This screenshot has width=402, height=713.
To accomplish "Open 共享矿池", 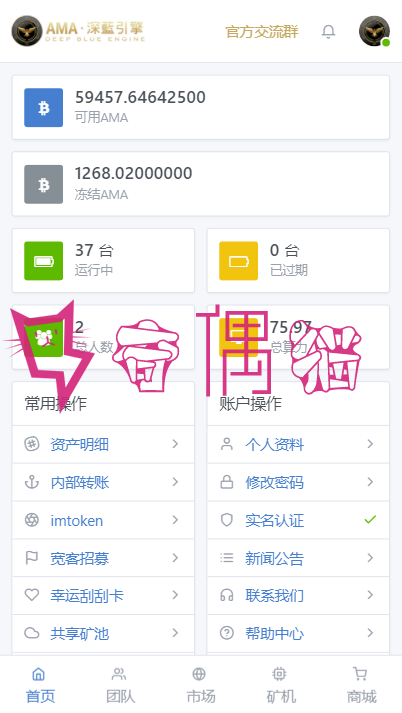I will pos(103,633).
